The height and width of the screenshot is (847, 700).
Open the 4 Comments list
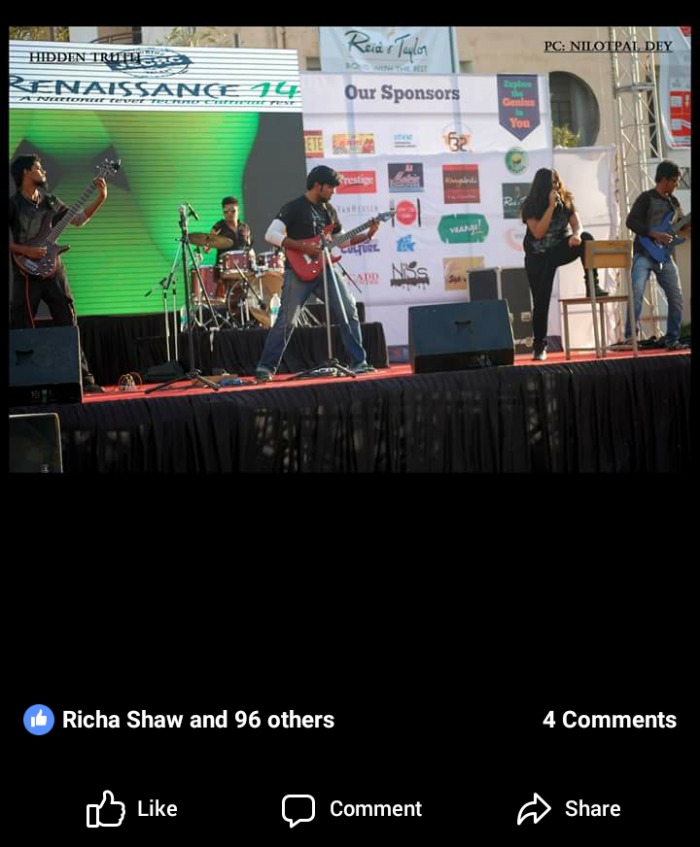pyautogui.click(x=609, y=720)
